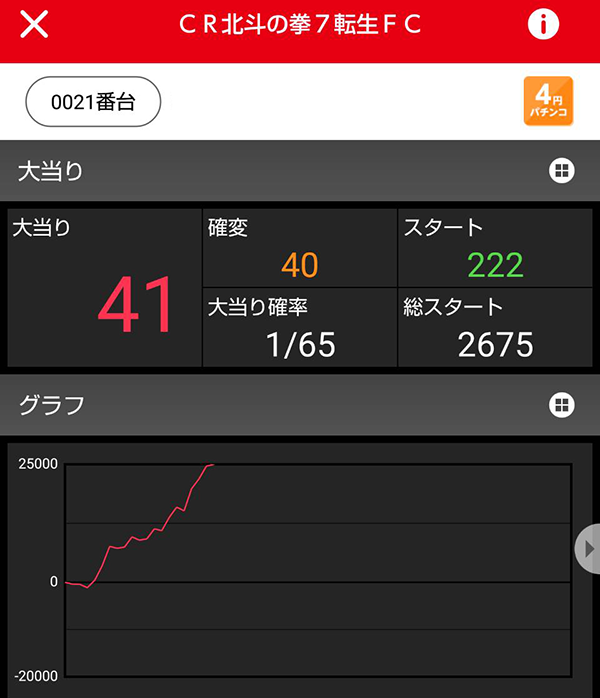Screen dimensions: 600x698
Task: Open the grid view icon beside グラフ
Action: click(562, 405)
